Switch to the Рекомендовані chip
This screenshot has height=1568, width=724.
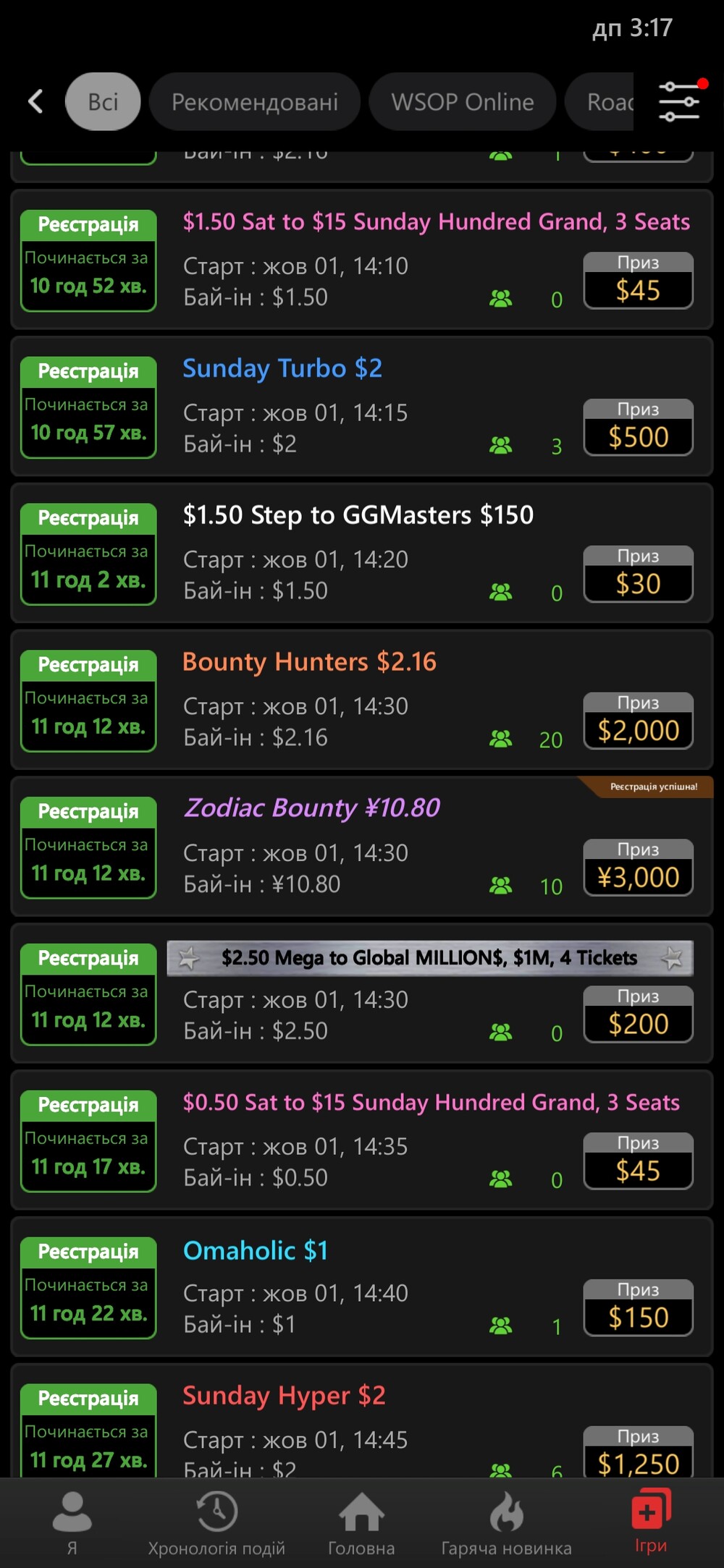pyautogui.click(x=255, y=101)
